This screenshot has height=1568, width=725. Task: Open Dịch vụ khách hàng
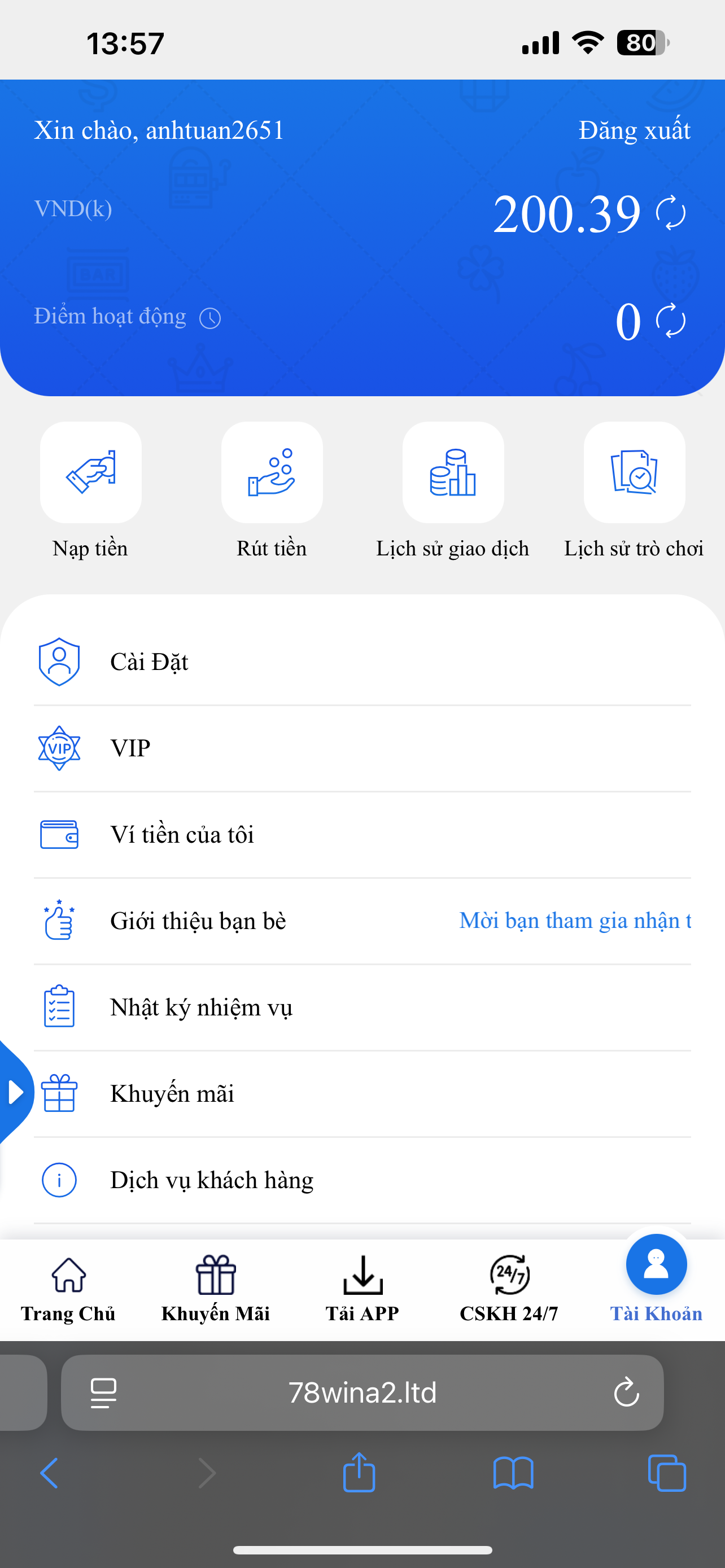click(362, 1180)
